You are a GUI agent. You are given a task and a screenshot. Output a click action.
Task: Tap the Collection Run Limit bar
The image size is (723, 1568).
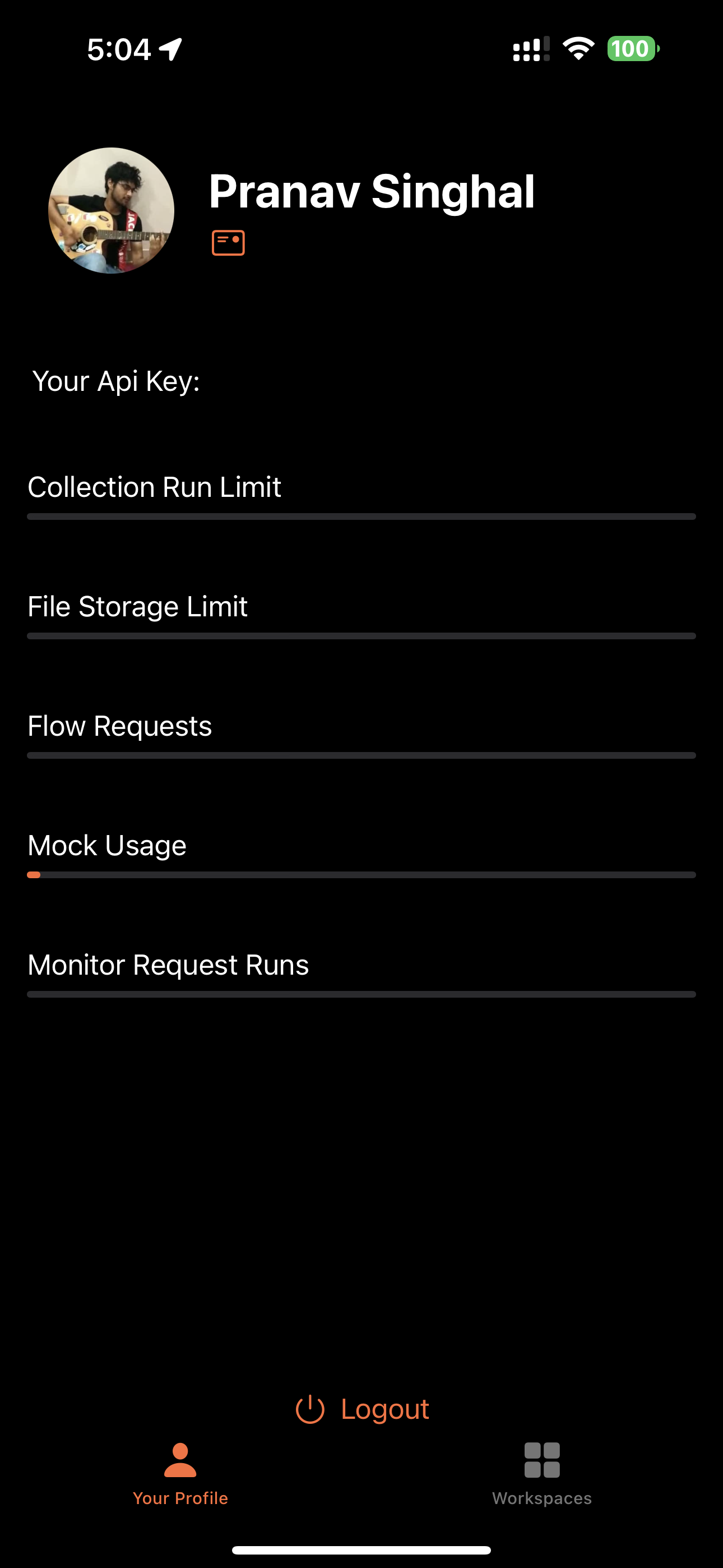360,517
